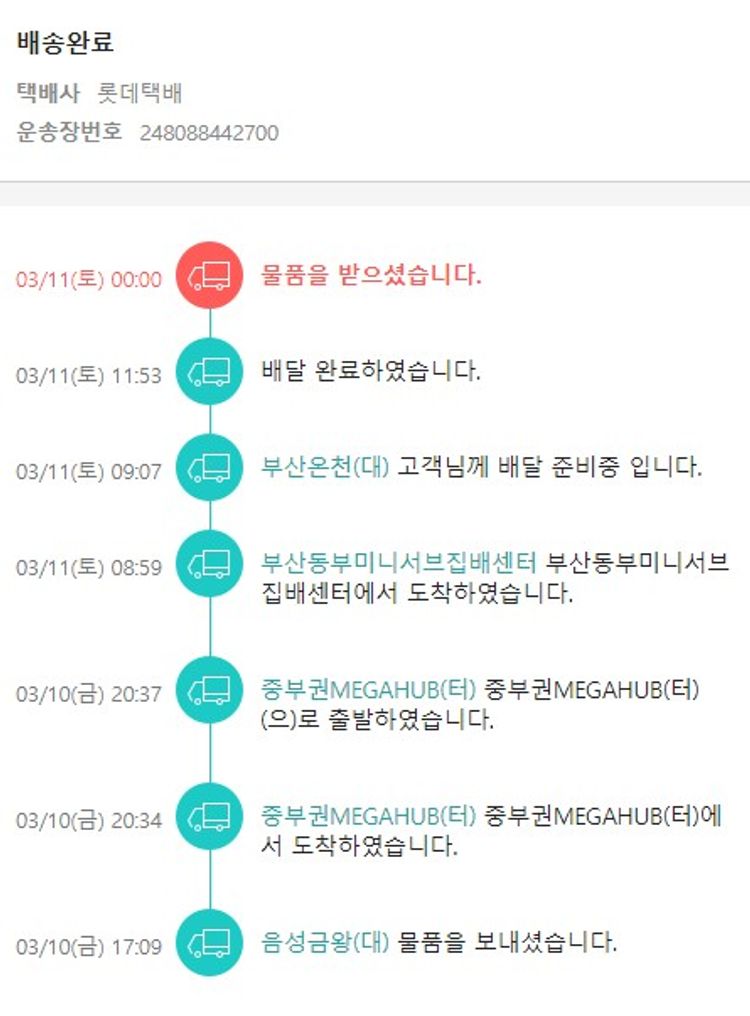Viewport: 750px width, 1016px height.
Task: Open the 부산온천(대) branch link
Action: (x=325, y=467)
